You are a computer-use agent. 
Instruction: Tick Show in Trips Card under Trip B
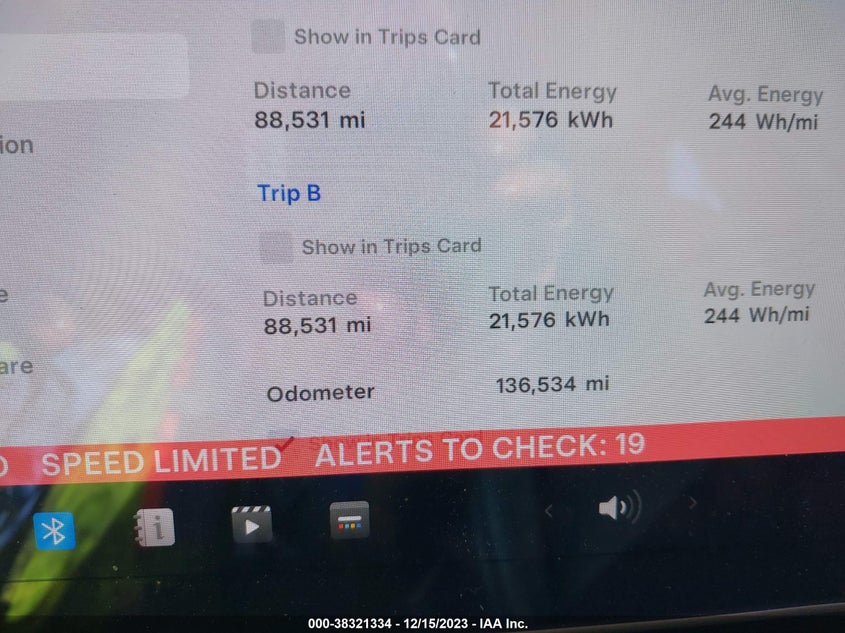pyautogui.click(x=276, y=248)
